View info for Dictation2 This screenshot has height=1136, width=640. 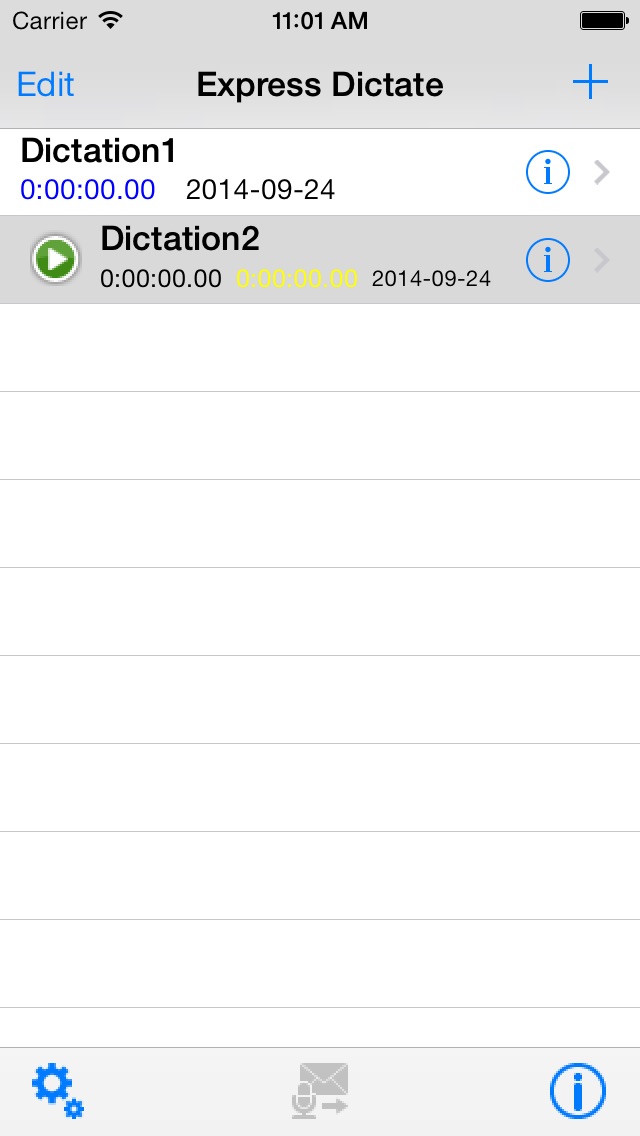tap(547, 259)
